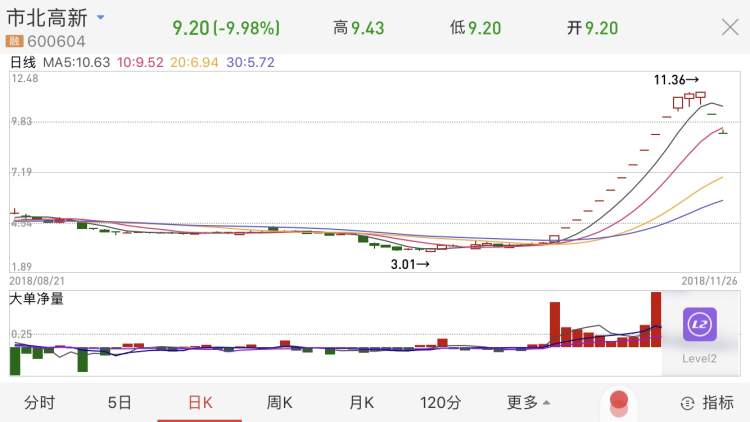750x422 pixels.
Task: Switch to the 周K weekly tab
Action: 279,403
